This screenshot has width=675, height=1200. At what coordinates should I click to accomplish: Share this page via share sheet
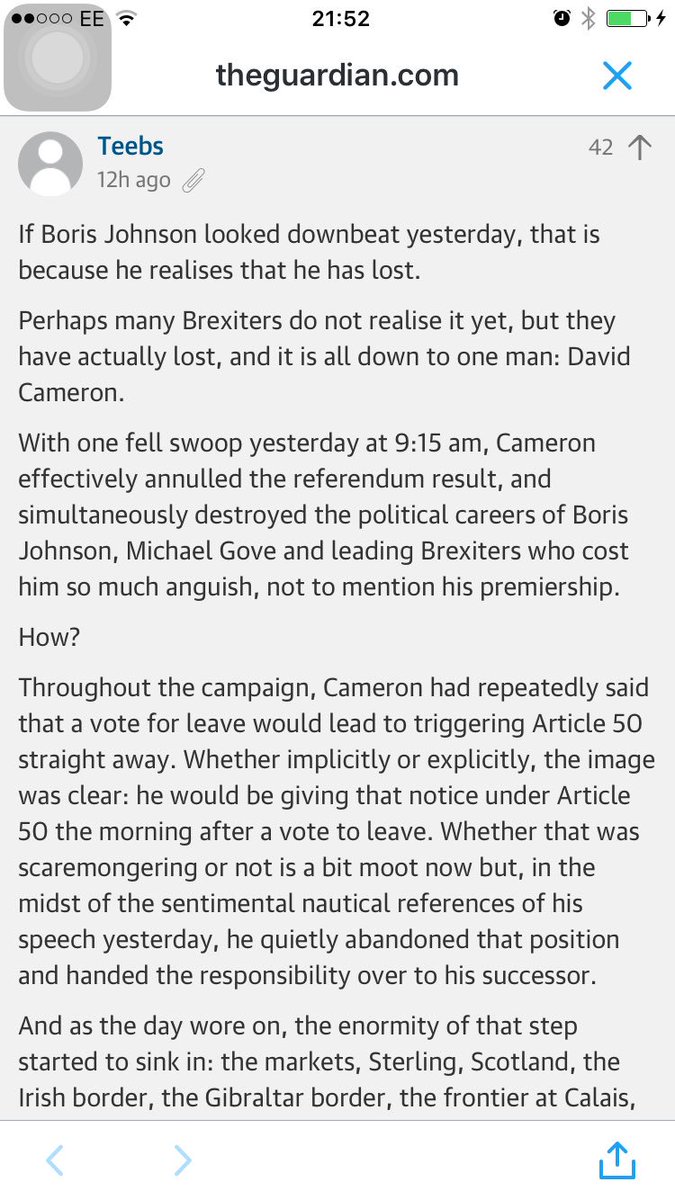[x=617, y=1159]
